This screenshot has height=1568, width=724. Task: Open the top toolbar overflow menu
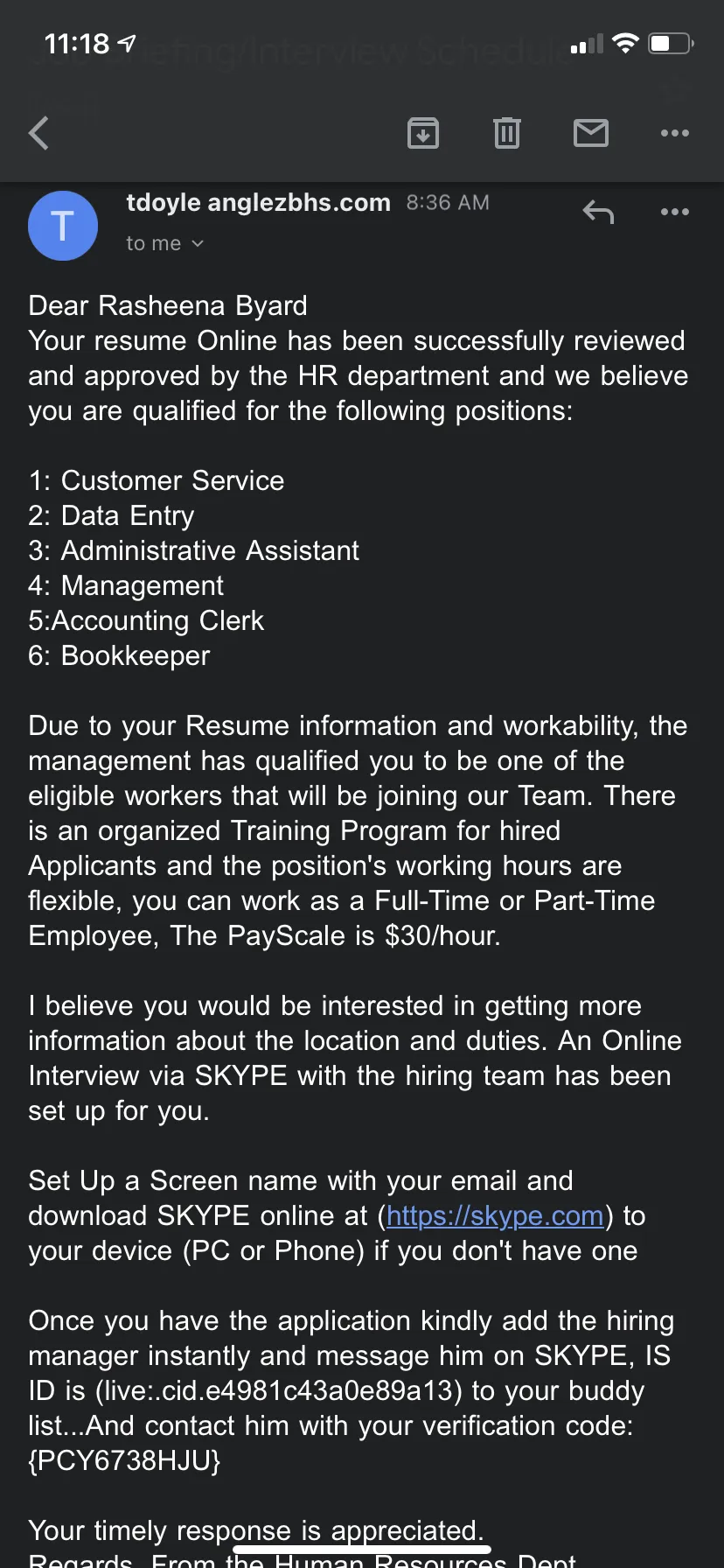[x=675, y=133]
